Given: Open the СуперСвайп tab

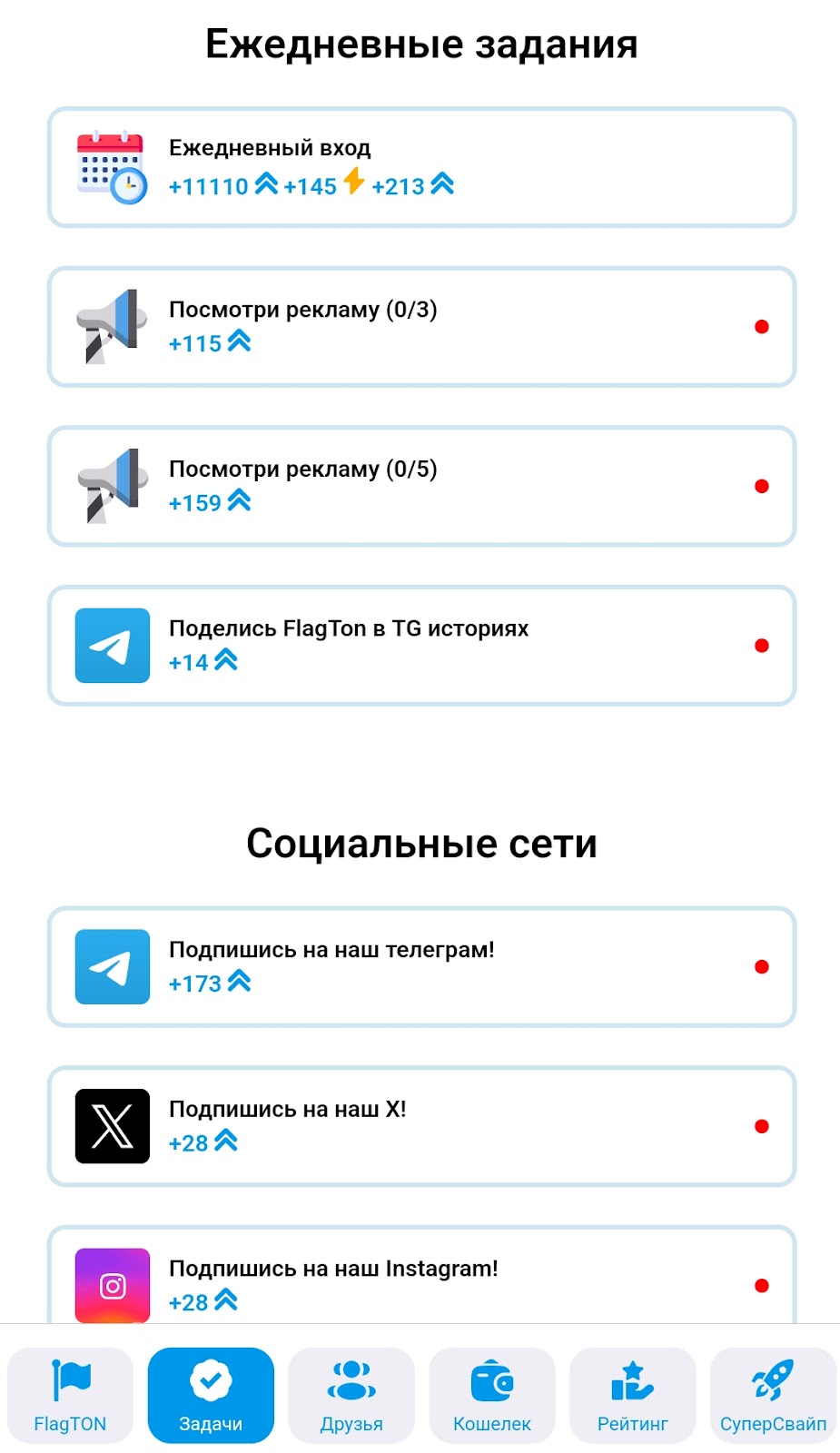Looking at the screenshot, I should click(774, 1396).
